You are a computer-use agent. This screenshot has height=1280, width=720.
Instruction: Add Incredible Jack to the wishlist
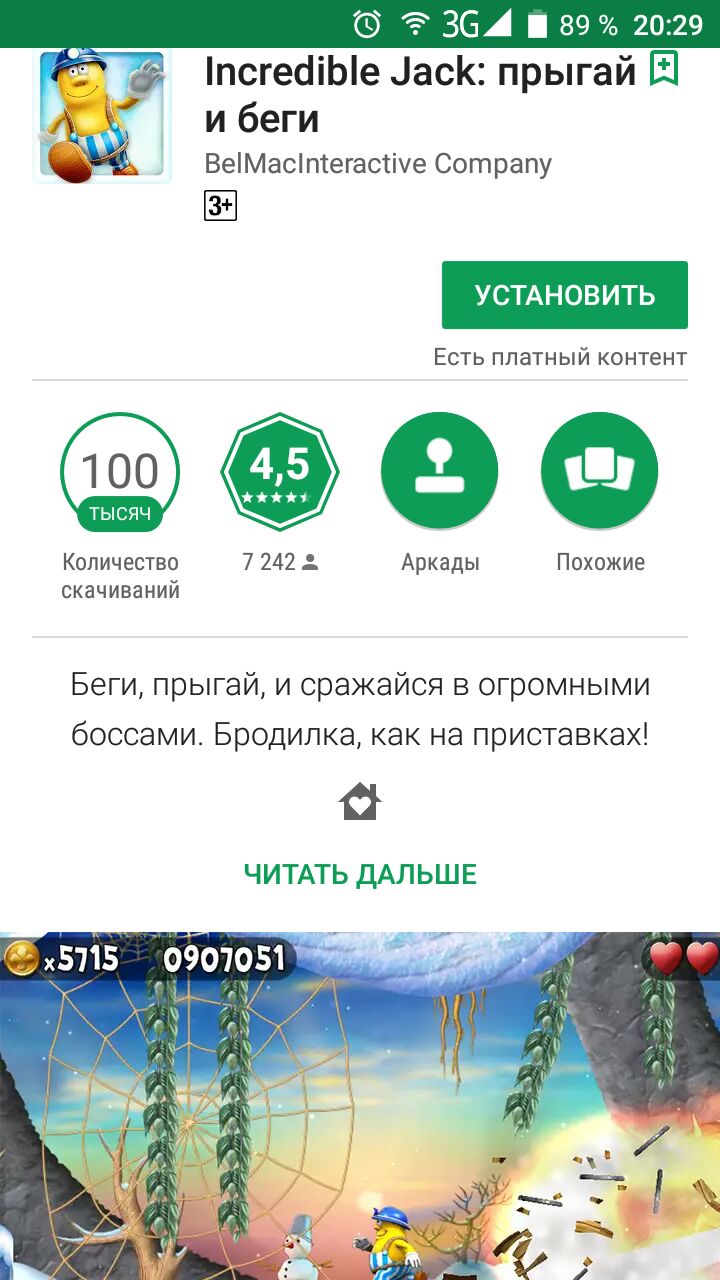pyautogui.click(x=664, y=70)
